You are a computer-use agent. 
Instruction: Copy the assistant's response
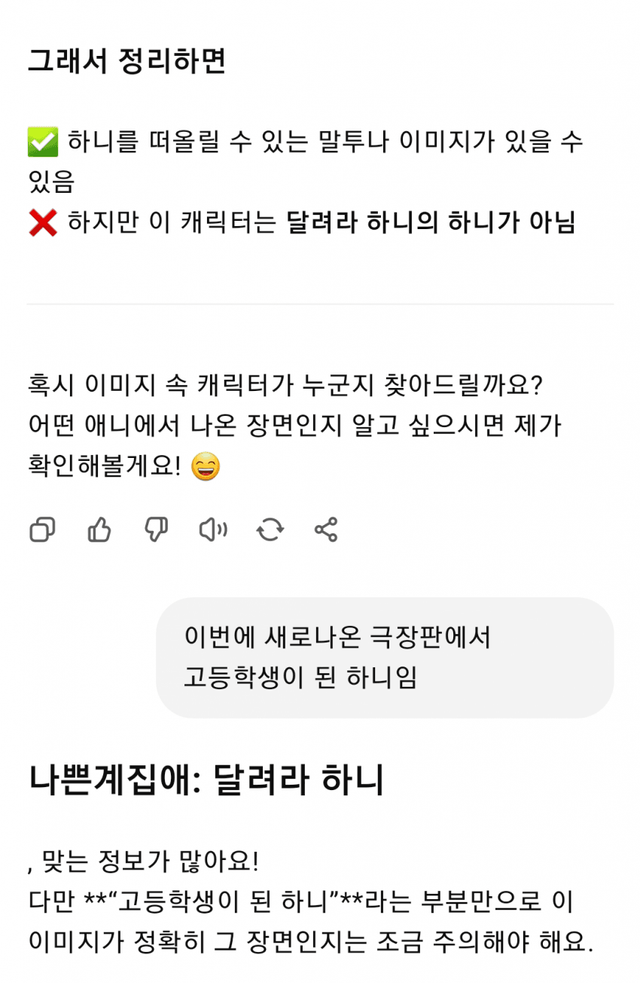coord(42,530)
